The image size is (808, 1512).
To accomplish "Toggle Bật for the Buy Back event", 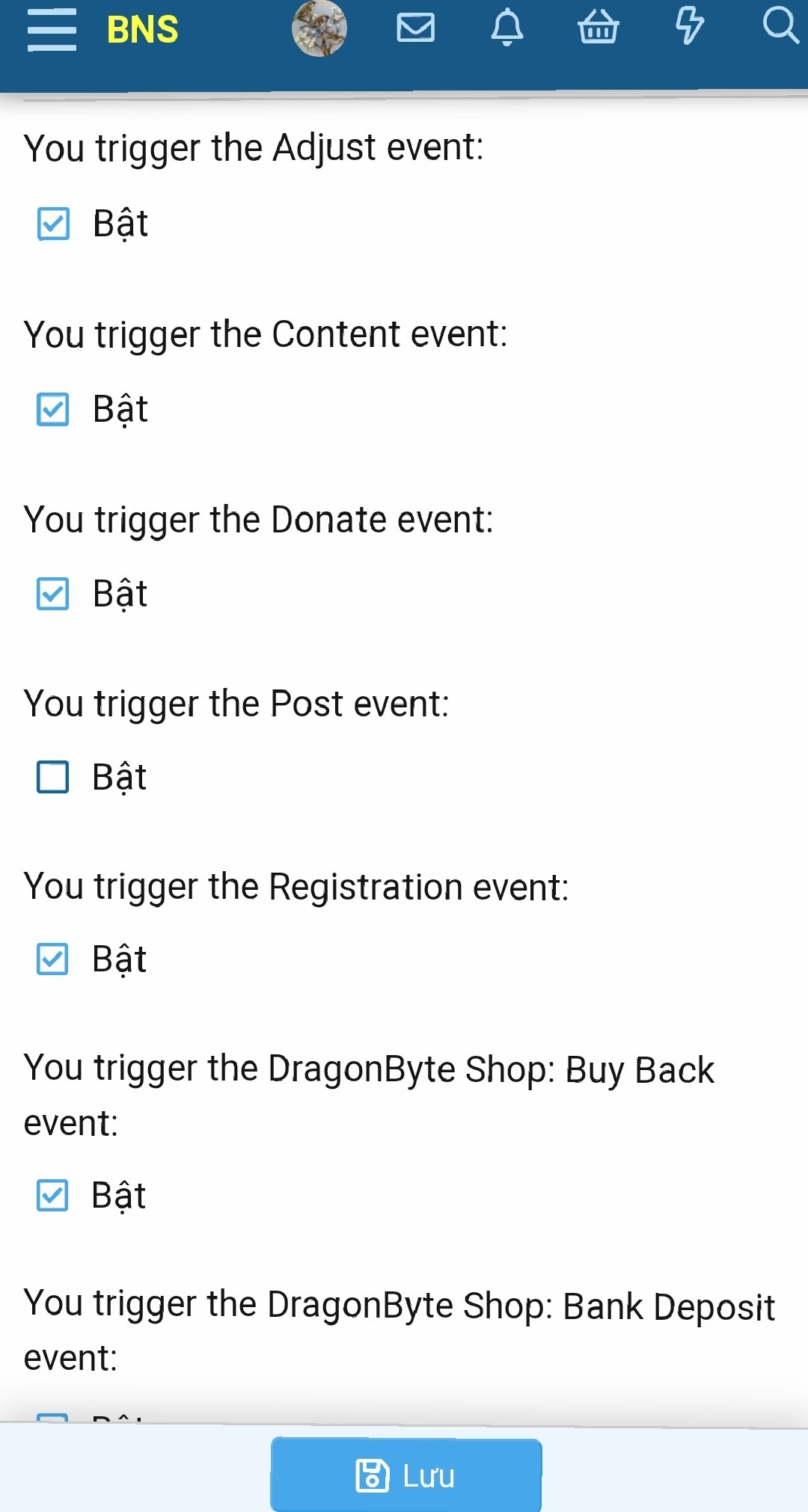I will tap(53, 1195).
